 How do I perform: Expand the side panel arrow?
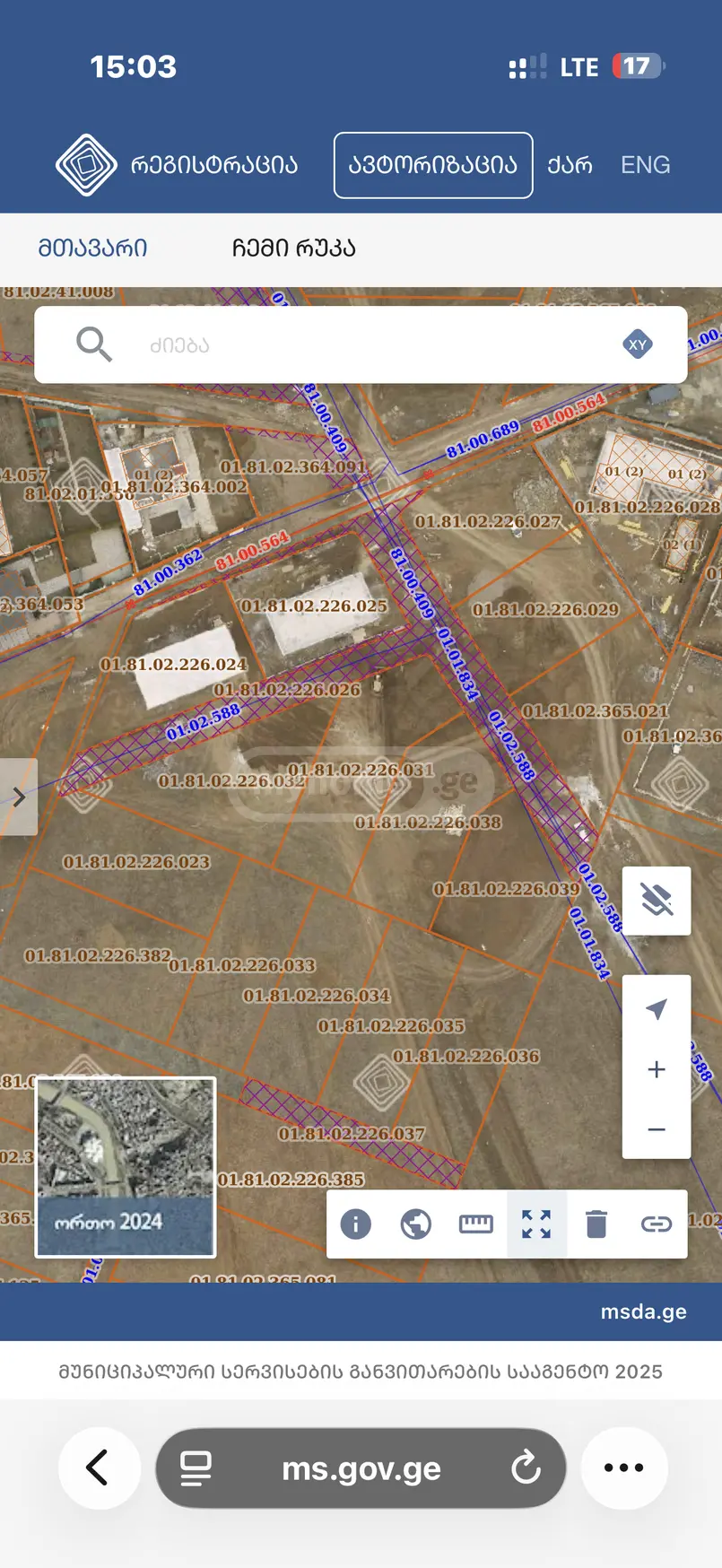[18, 797]
